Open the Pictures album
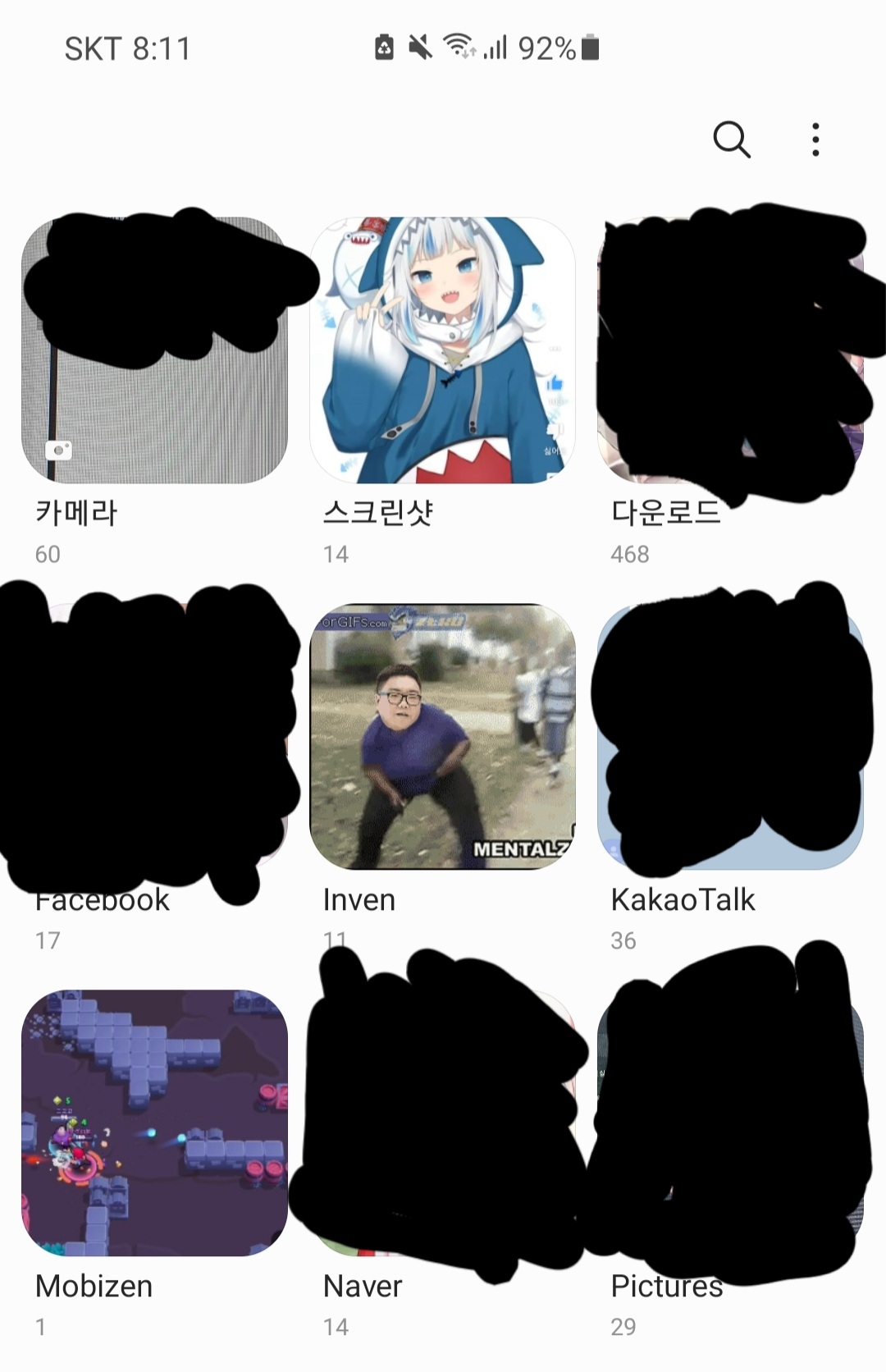The height and width of the screenshot is (1372, 886). coord(730,1123)
